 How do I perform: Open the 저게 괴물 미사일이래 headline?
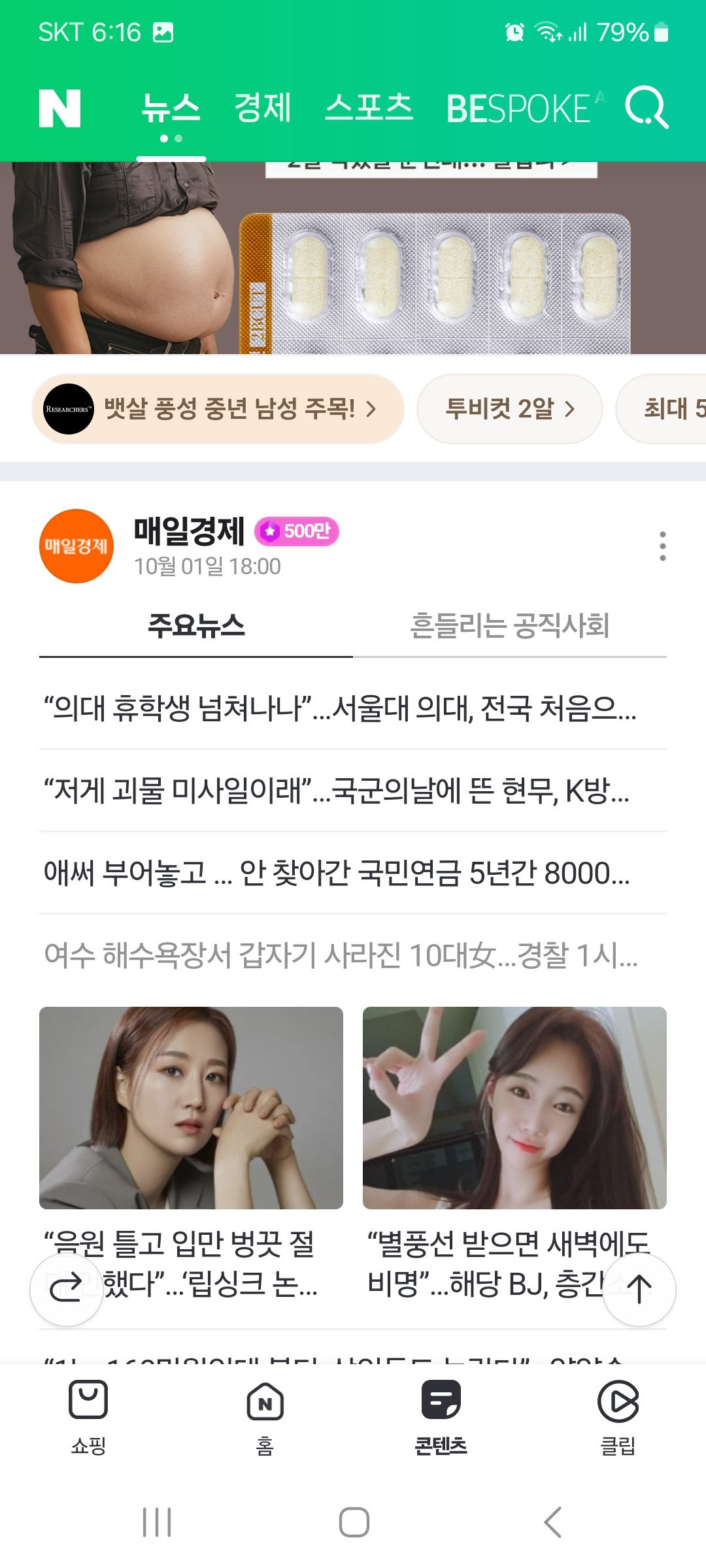337,791
